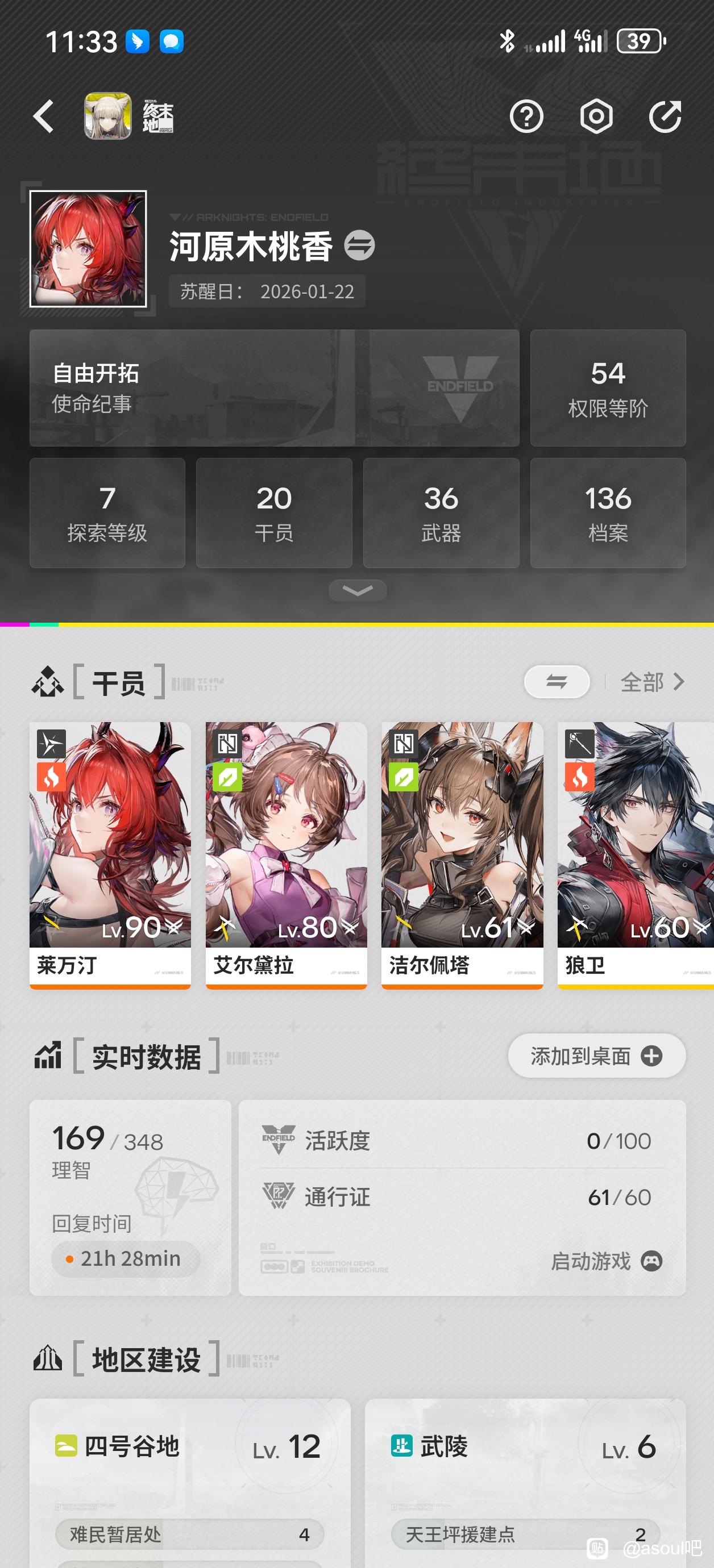Screen dimensions: 714x1568
Task: Tap 启动游戏 to launch game
Action: pyautogui.click(x=606, y=1261)
